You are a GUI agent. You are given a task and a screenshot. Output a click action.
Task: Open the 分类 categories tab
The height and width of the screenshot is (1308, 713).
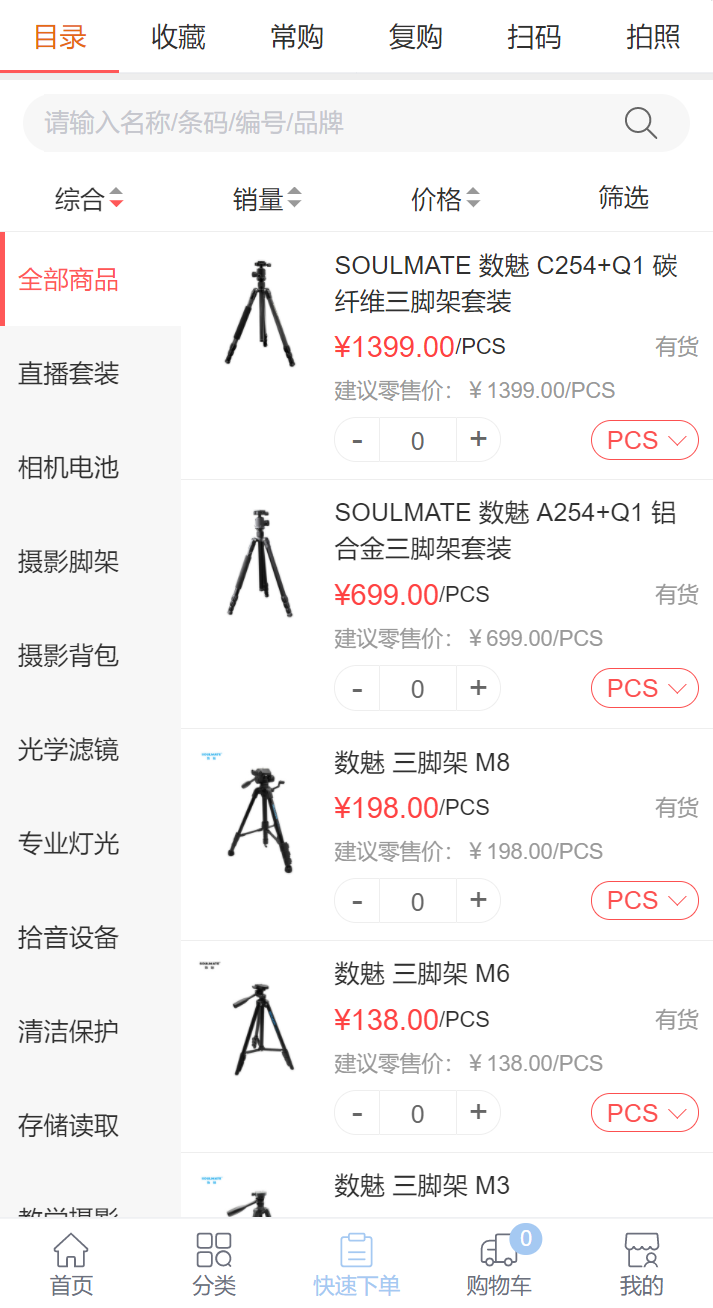(x=214, y=1264)
